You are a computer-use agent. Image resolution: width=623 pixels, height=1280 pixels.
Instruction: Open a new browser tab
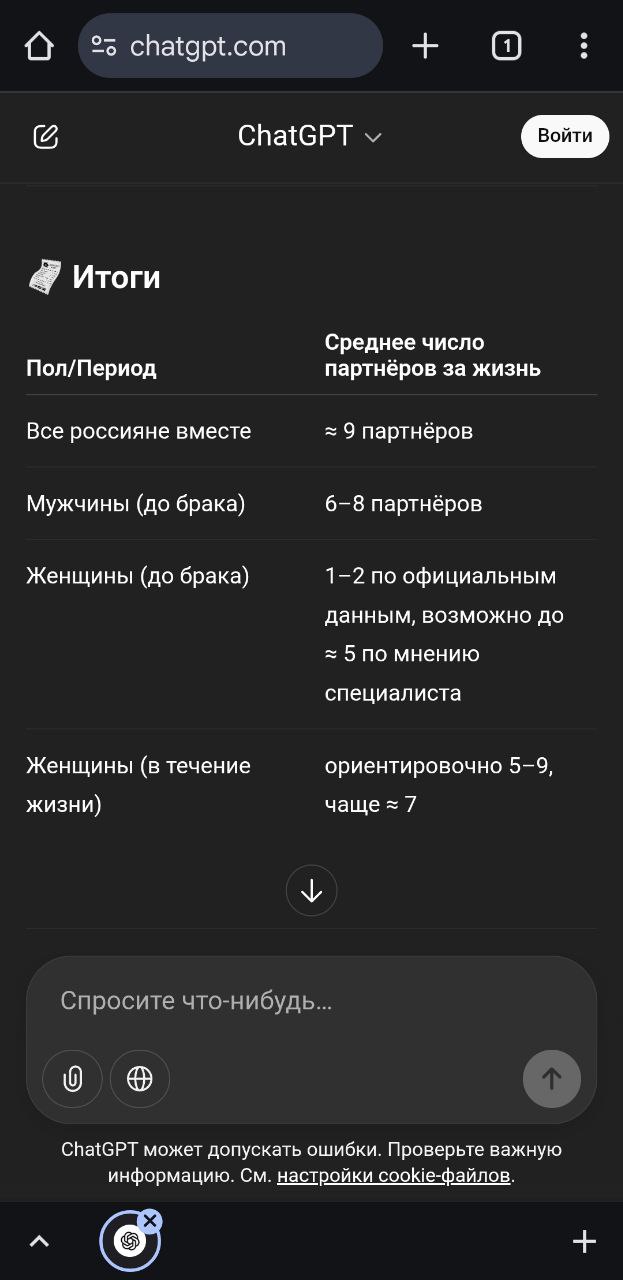coord(425,46)
